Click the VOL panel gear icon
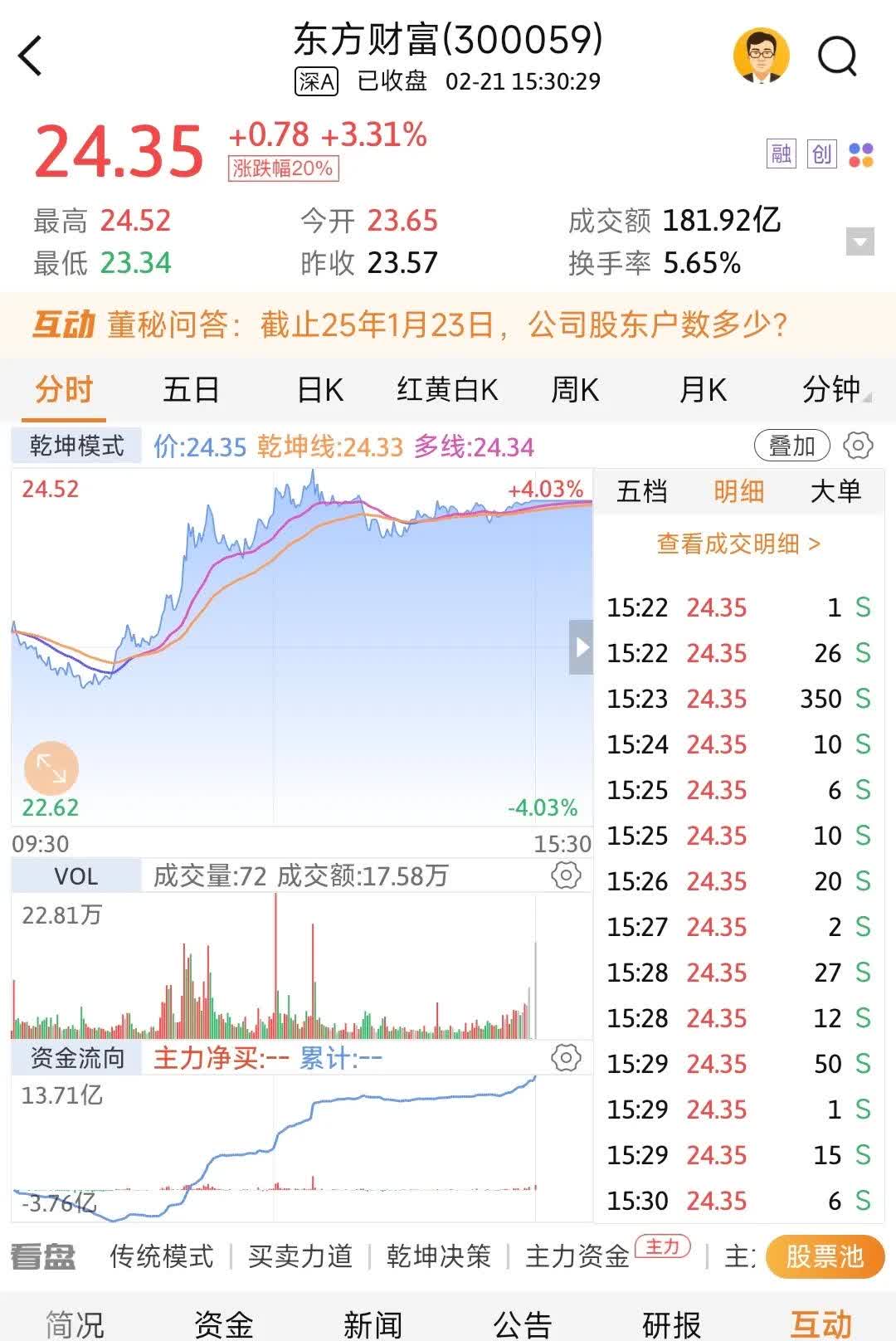The height and width of the screenshot is (1341, 896). coord(567,875)
